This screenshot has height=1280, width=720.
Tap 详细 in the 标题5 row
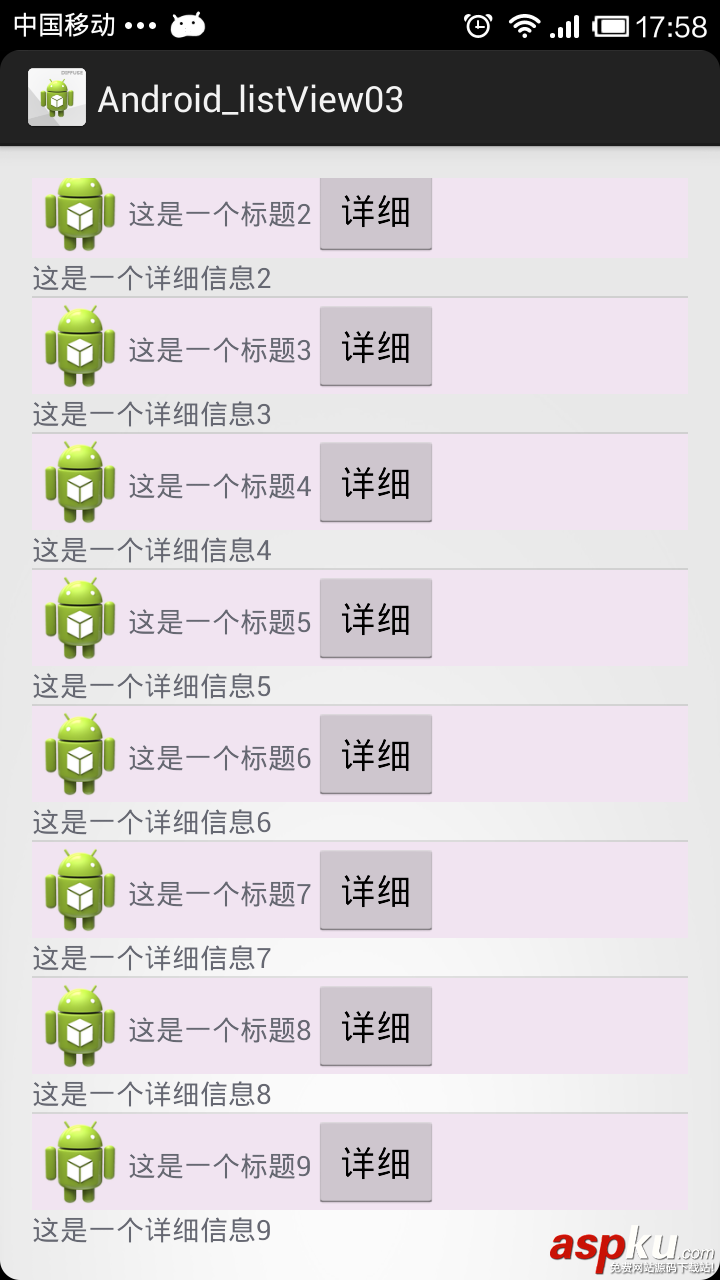(x=376, y=619)
